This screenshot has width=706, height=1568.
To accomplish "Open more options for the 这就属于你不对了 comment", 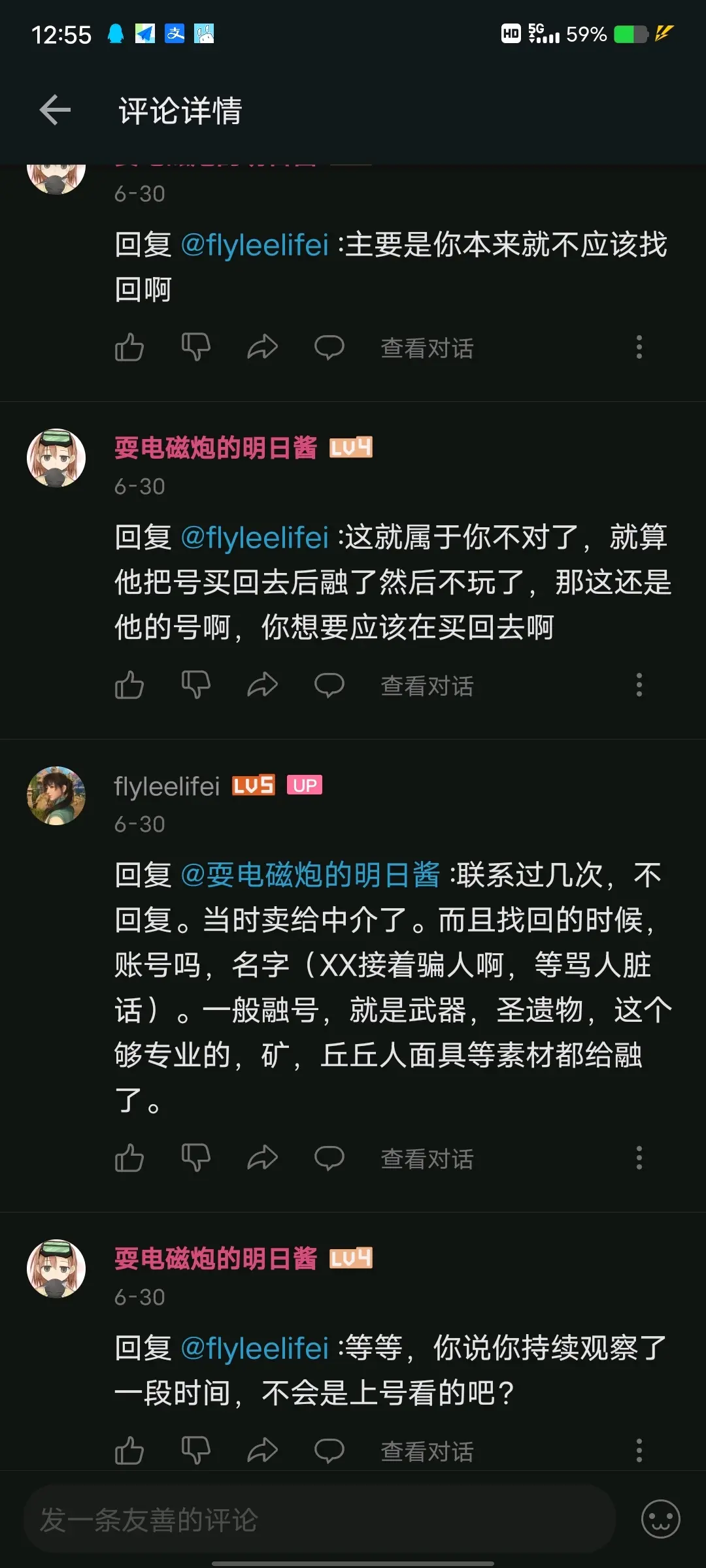I will (639, 685).
